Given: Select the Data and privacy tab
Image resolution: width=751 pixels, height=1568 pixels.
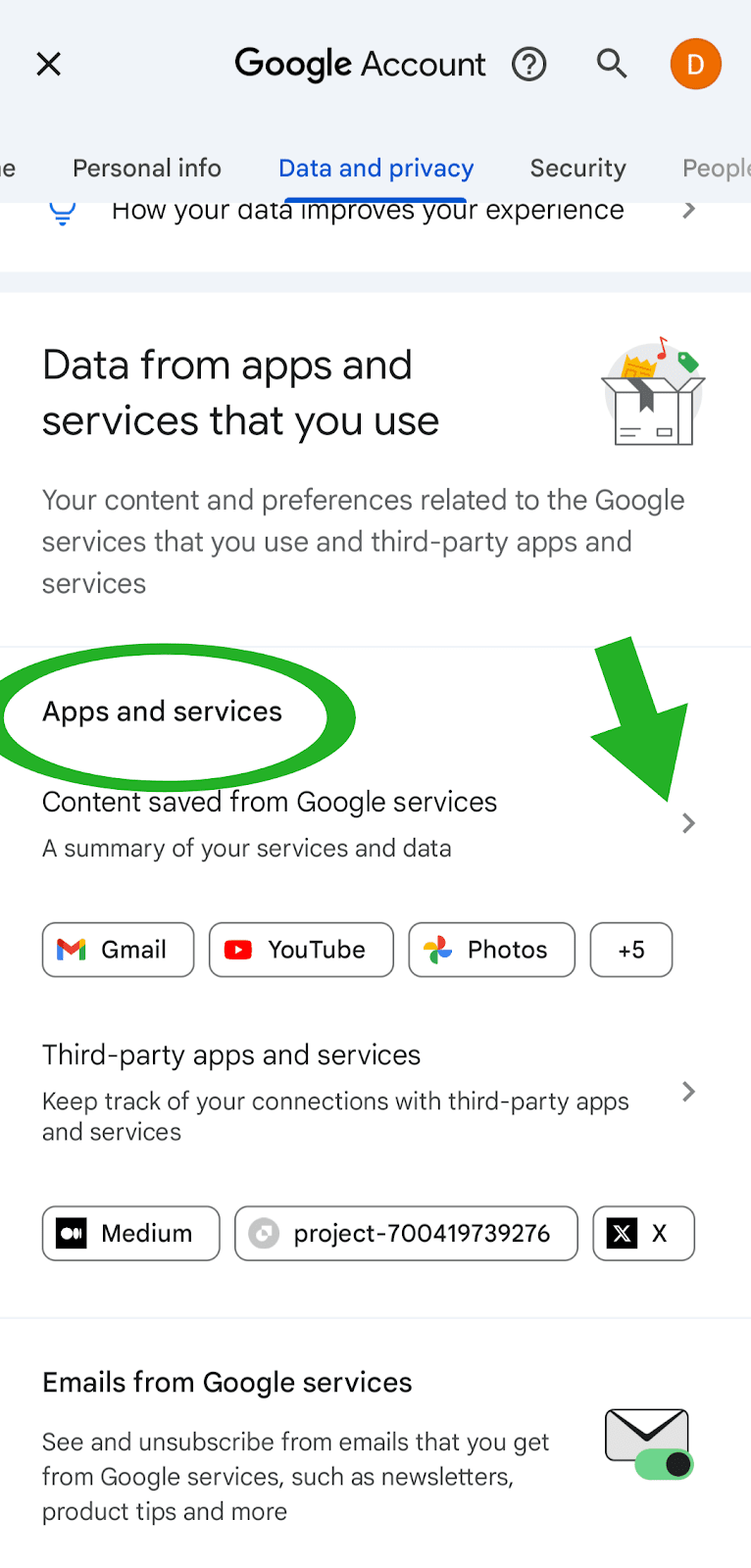Looking at the screenshot, I should 375,169.
